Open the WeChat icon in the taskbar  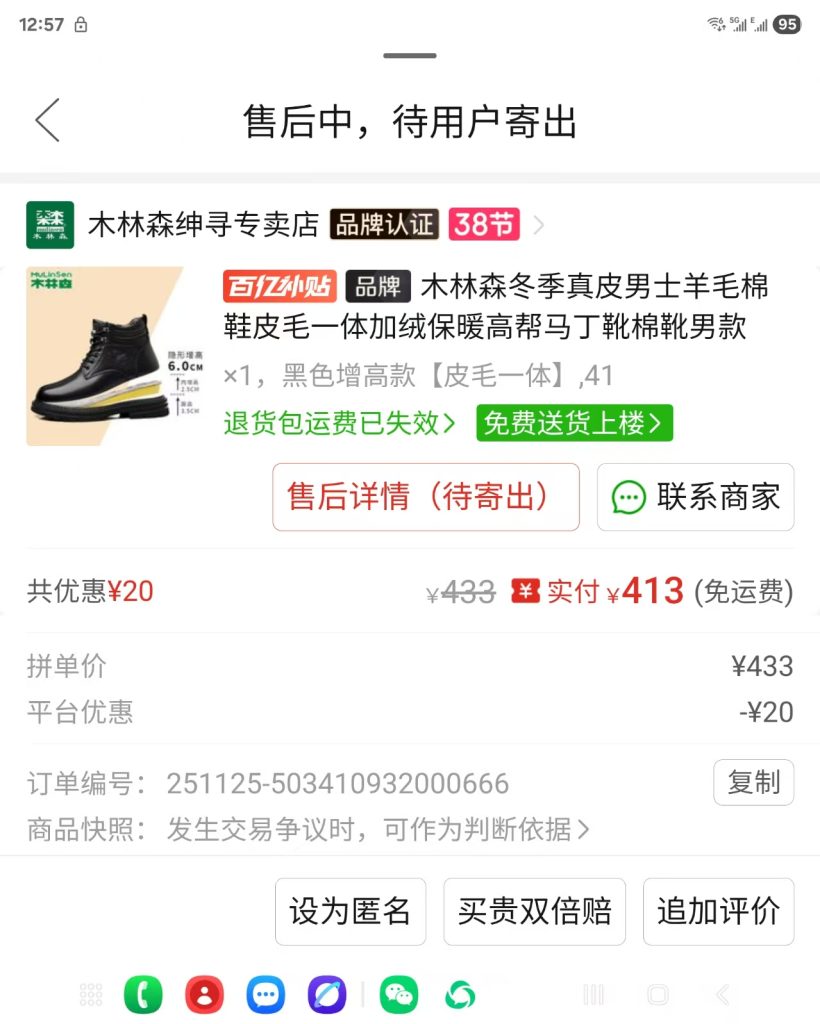tap(399, 994)
